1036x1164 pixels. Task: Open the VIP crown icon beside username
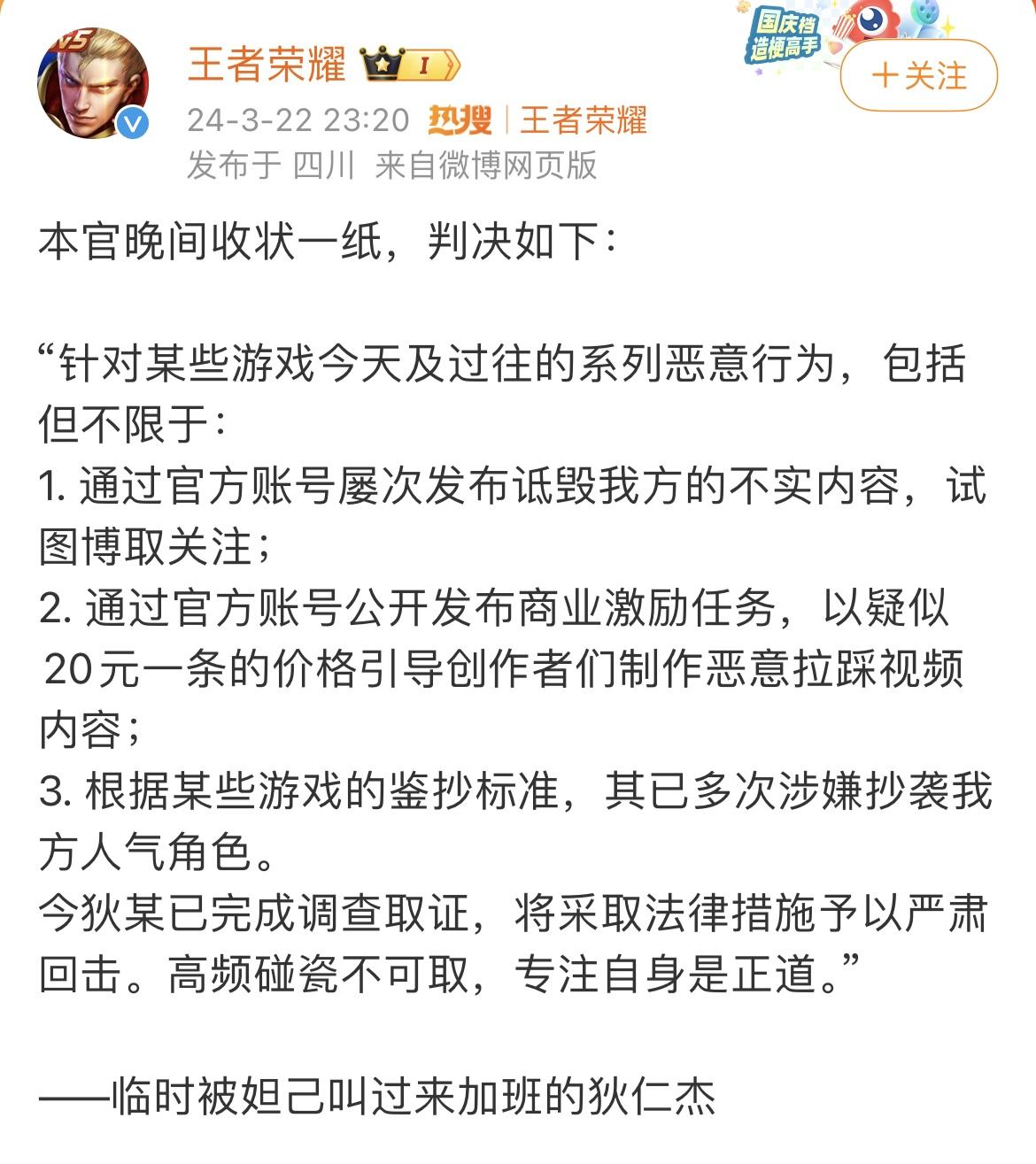click(x=383, y=62)
